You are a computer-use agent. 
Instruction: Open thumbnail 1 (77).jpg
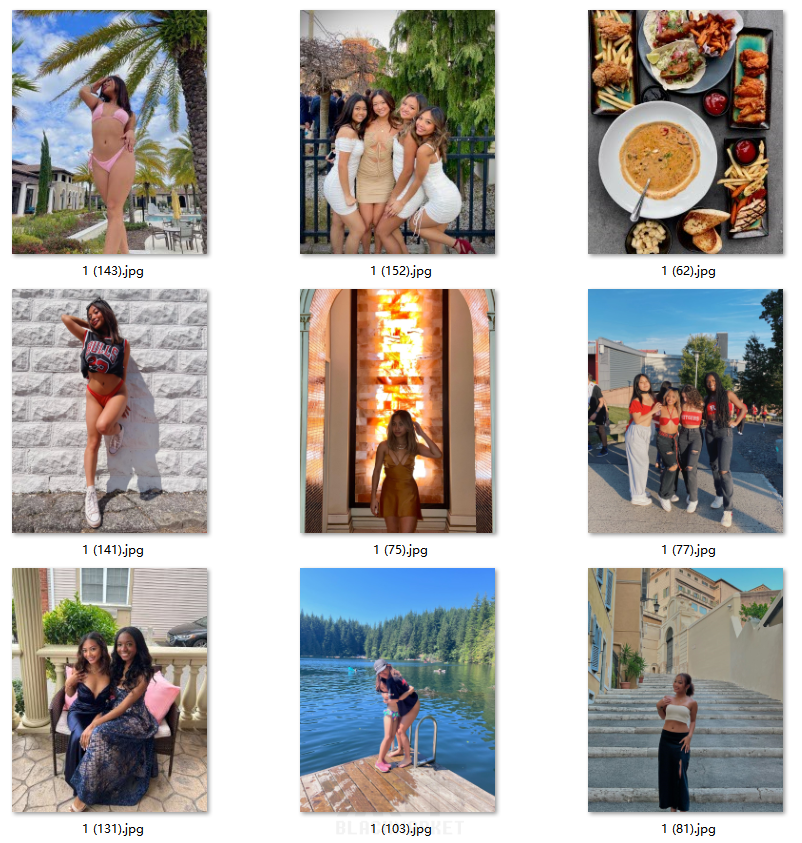[x=685, y=411]
